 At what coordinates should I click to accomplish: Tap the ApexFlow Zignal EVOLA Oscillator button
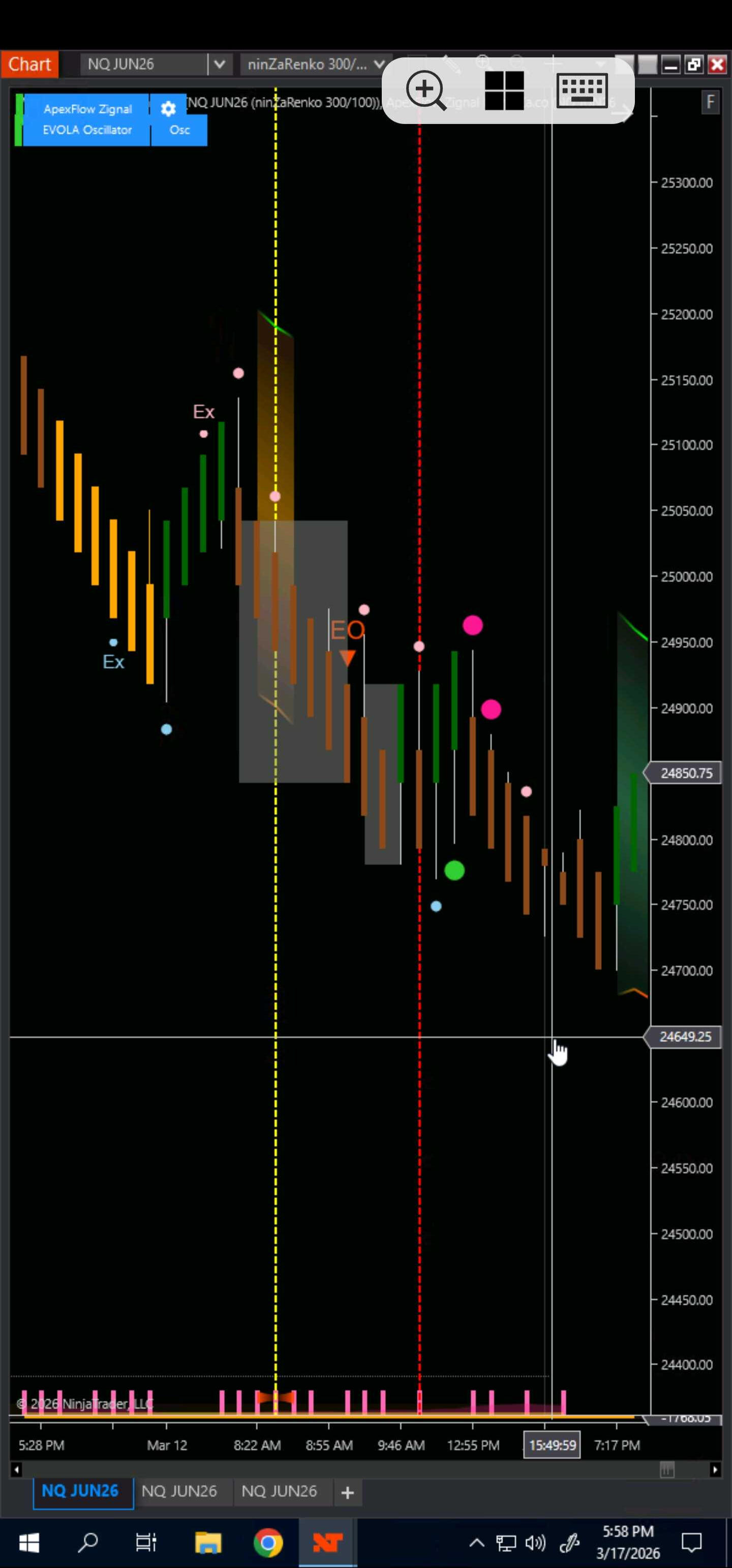(87, 119)
